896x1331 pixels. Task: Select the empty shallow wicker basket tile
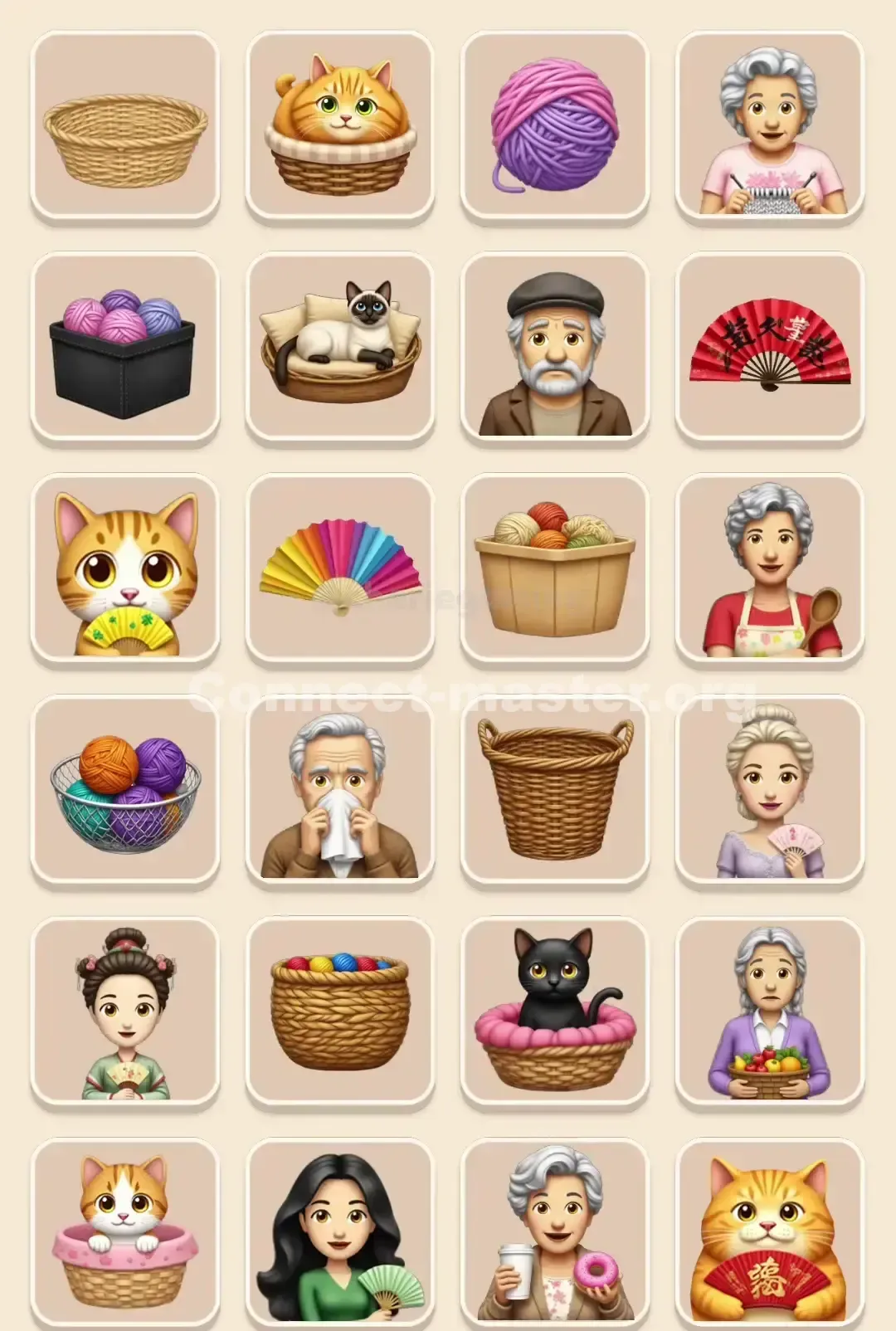click(125, 124)
